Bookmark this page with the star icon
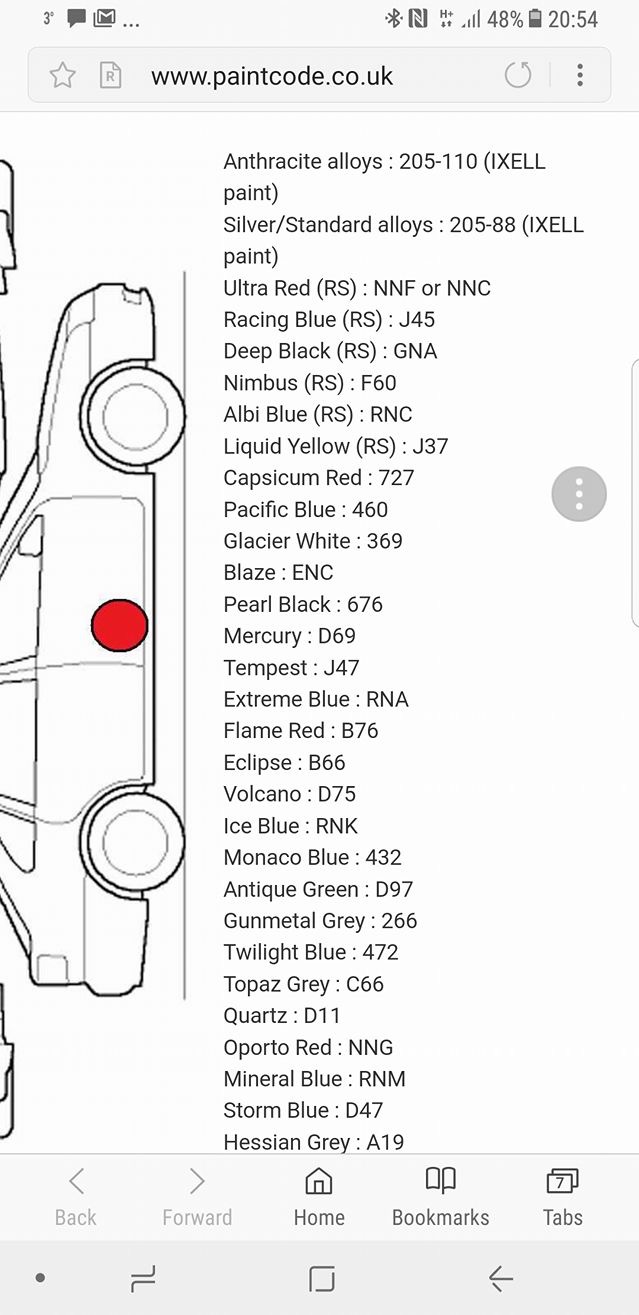 tap(63, 75)
